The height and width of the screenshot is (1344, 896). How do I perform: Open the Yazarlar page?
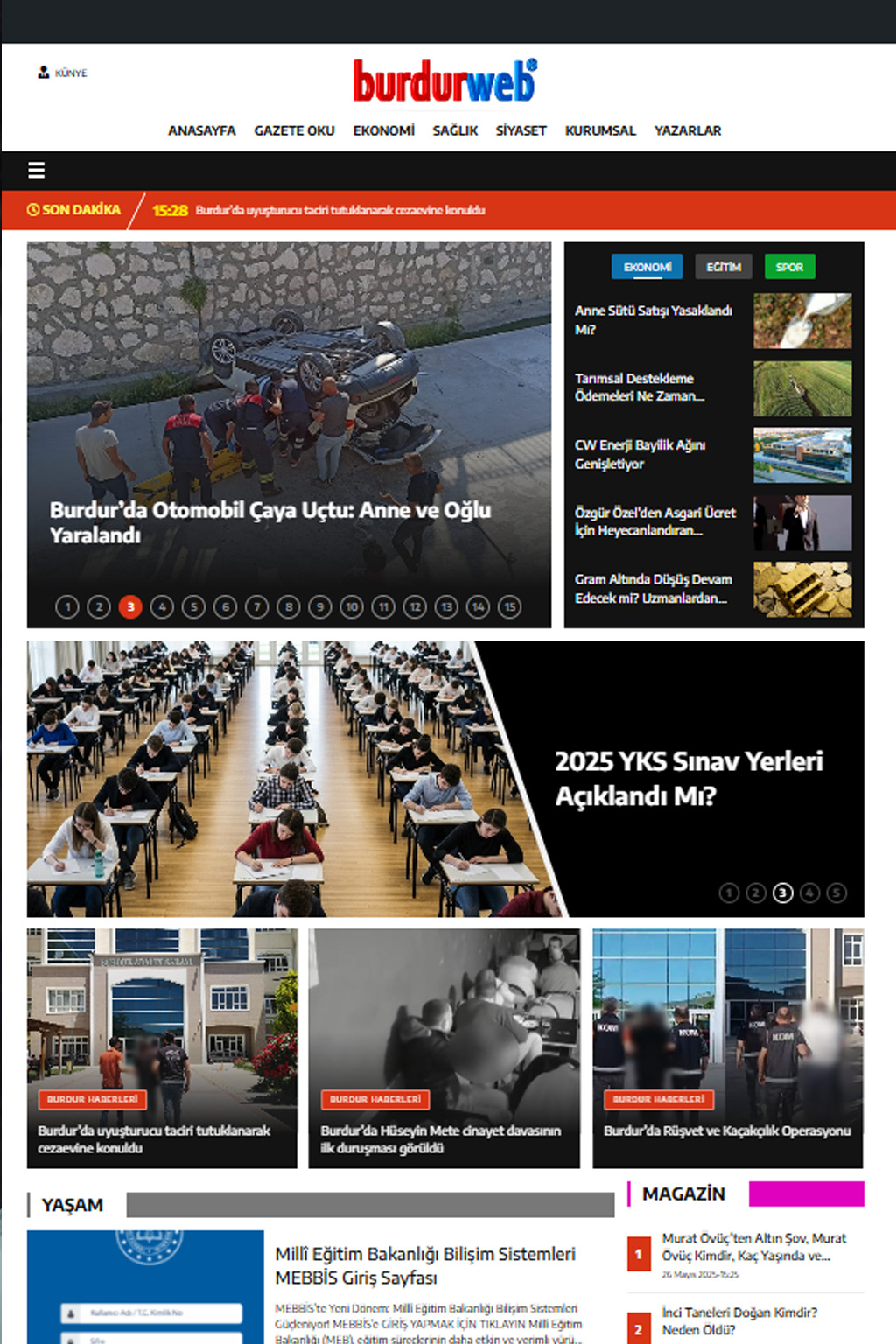[687, 130]
